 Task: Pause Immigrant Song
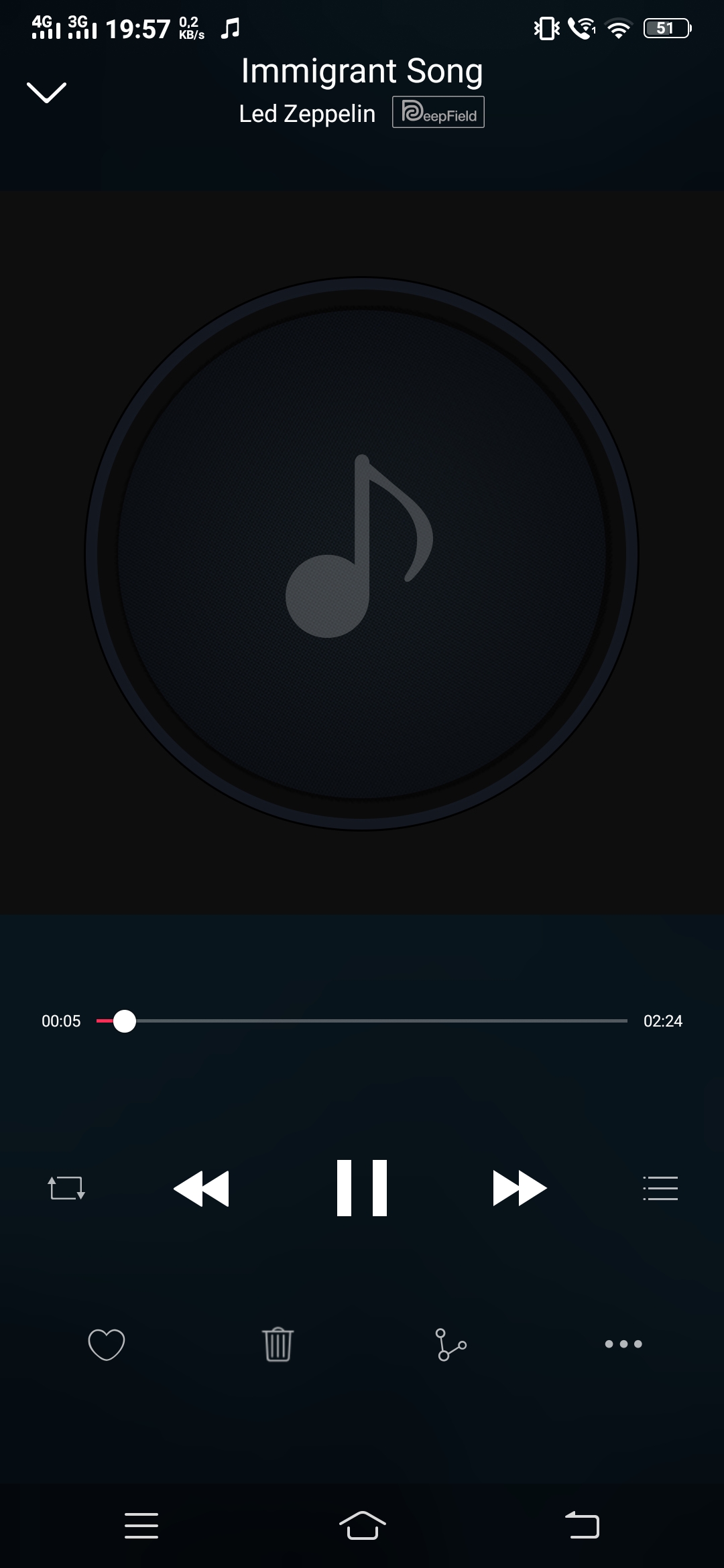pos(362,1188)
